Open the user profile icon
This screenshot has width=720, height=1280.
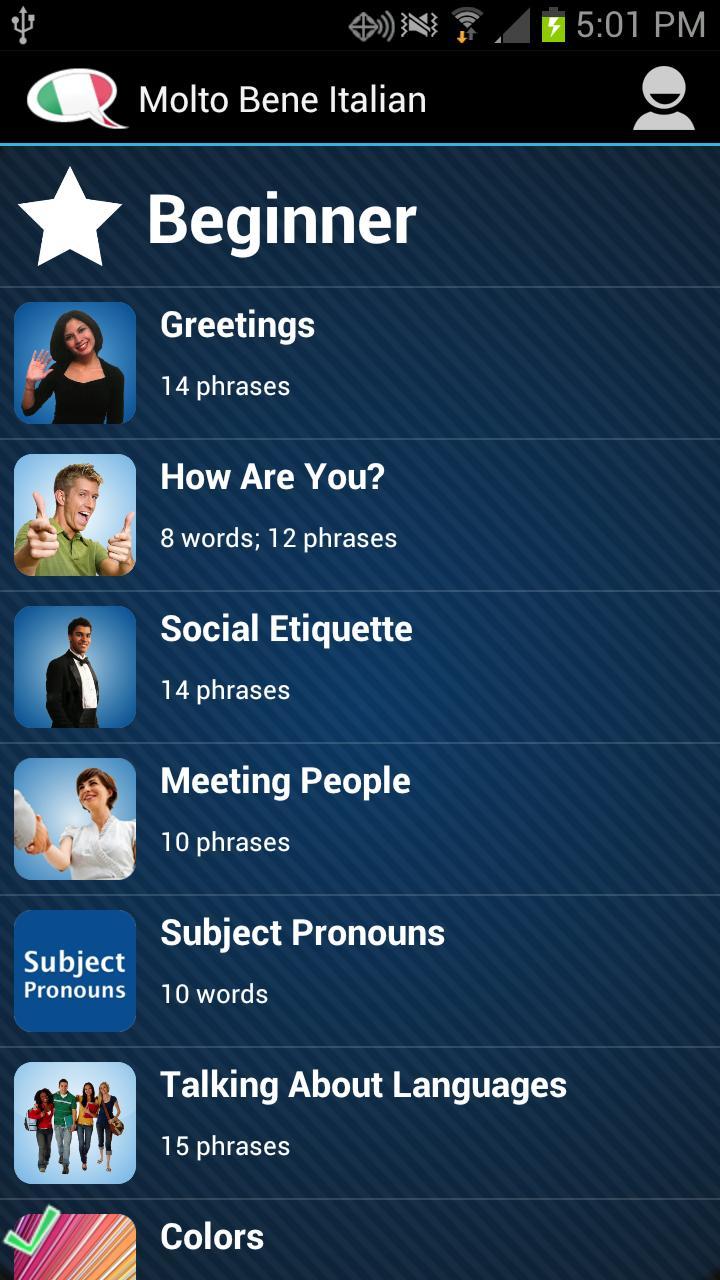point(663,99)
